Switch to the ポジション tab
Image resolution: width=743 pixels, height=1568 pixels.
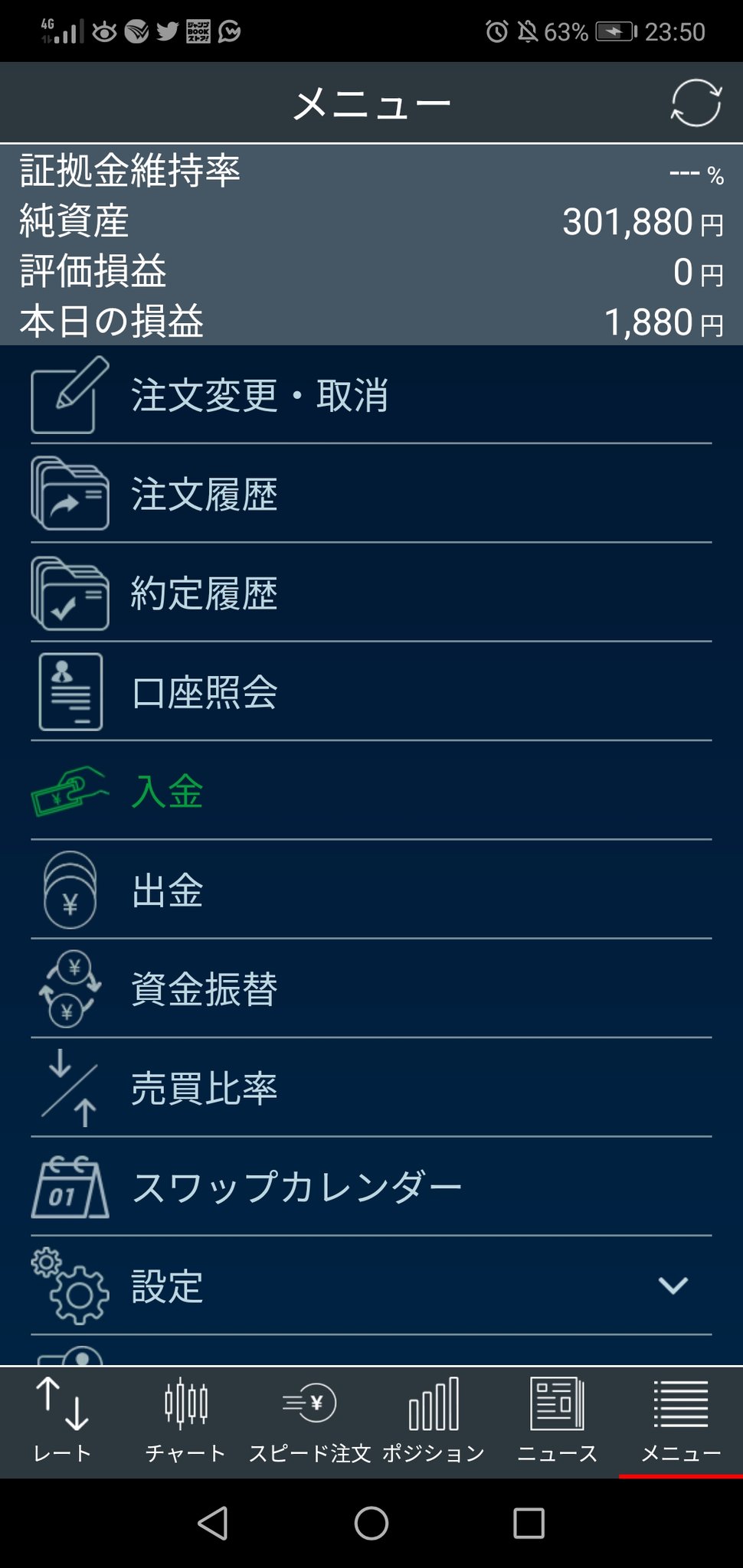coord(434,1421)
